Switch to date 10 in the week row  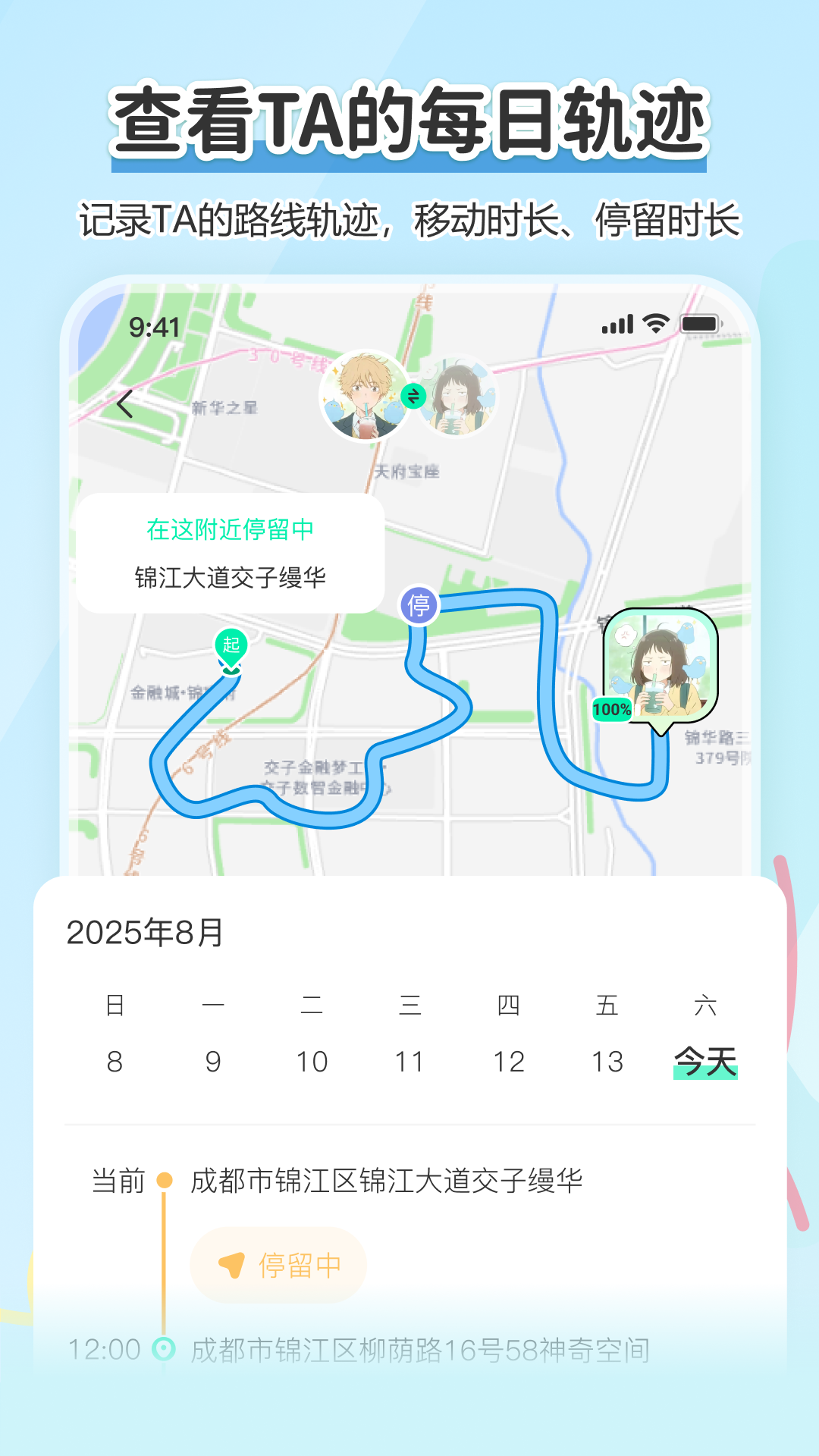pos(312,1061)
